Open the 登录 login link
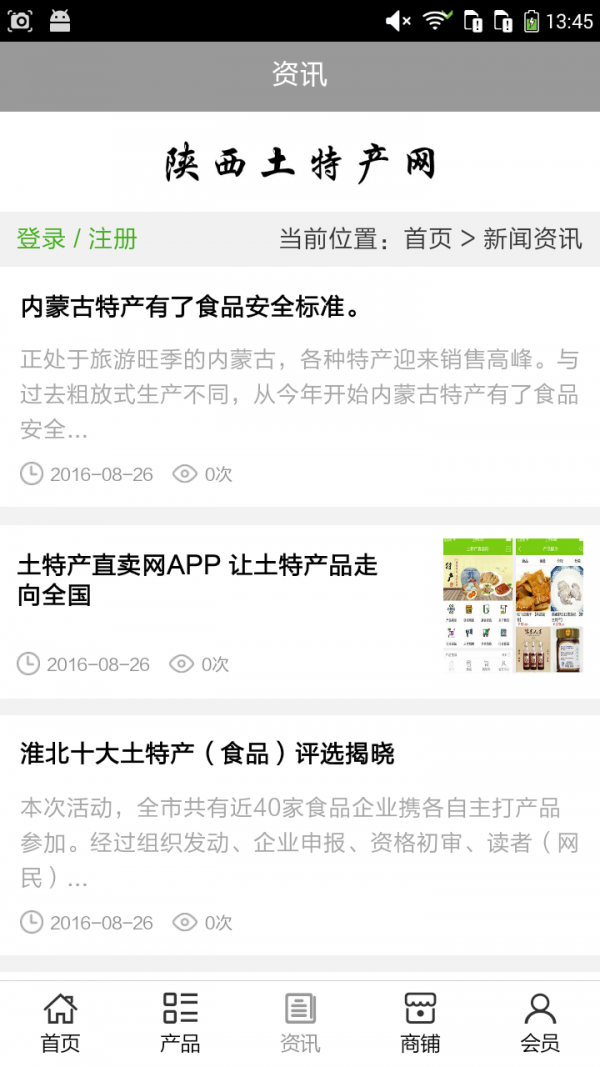 pos(41,239)
